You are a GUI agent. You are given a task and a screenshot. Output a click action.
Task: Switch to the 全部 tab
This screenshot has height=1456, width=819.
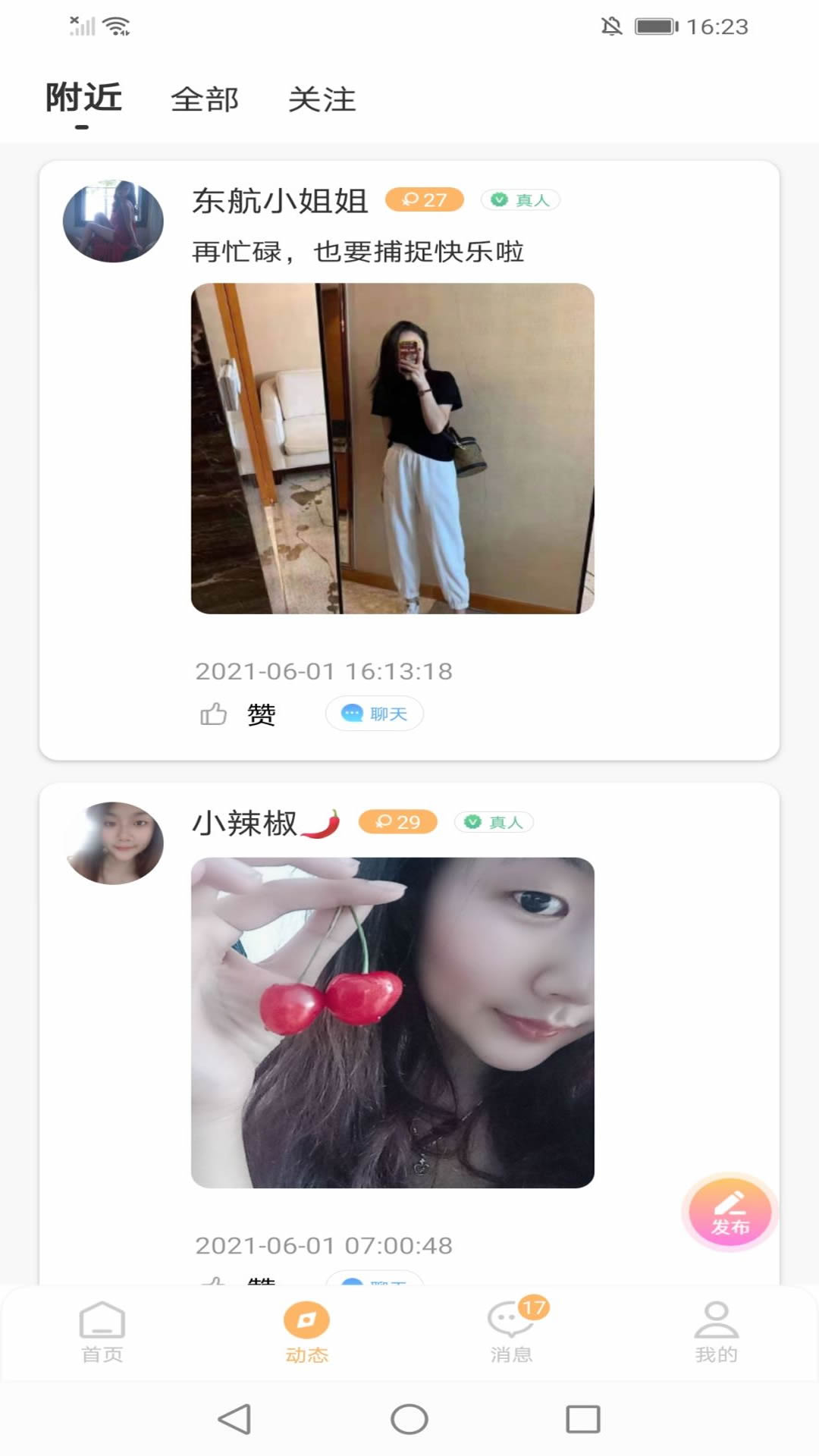pos(206,99)
